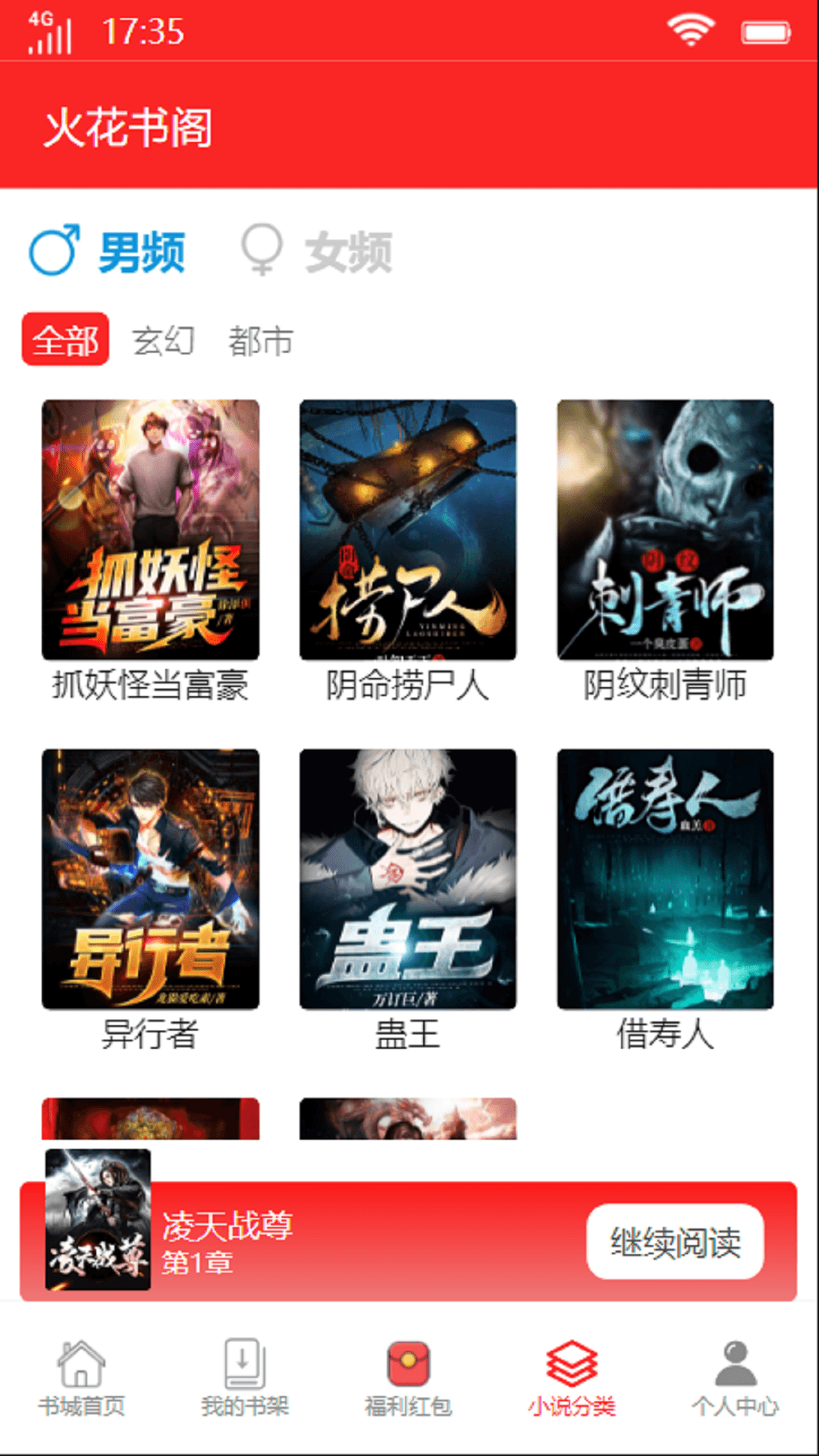The image size is (819, 1456).
Task: Open the 都市 category tab
Action: [x=262, y=341]
